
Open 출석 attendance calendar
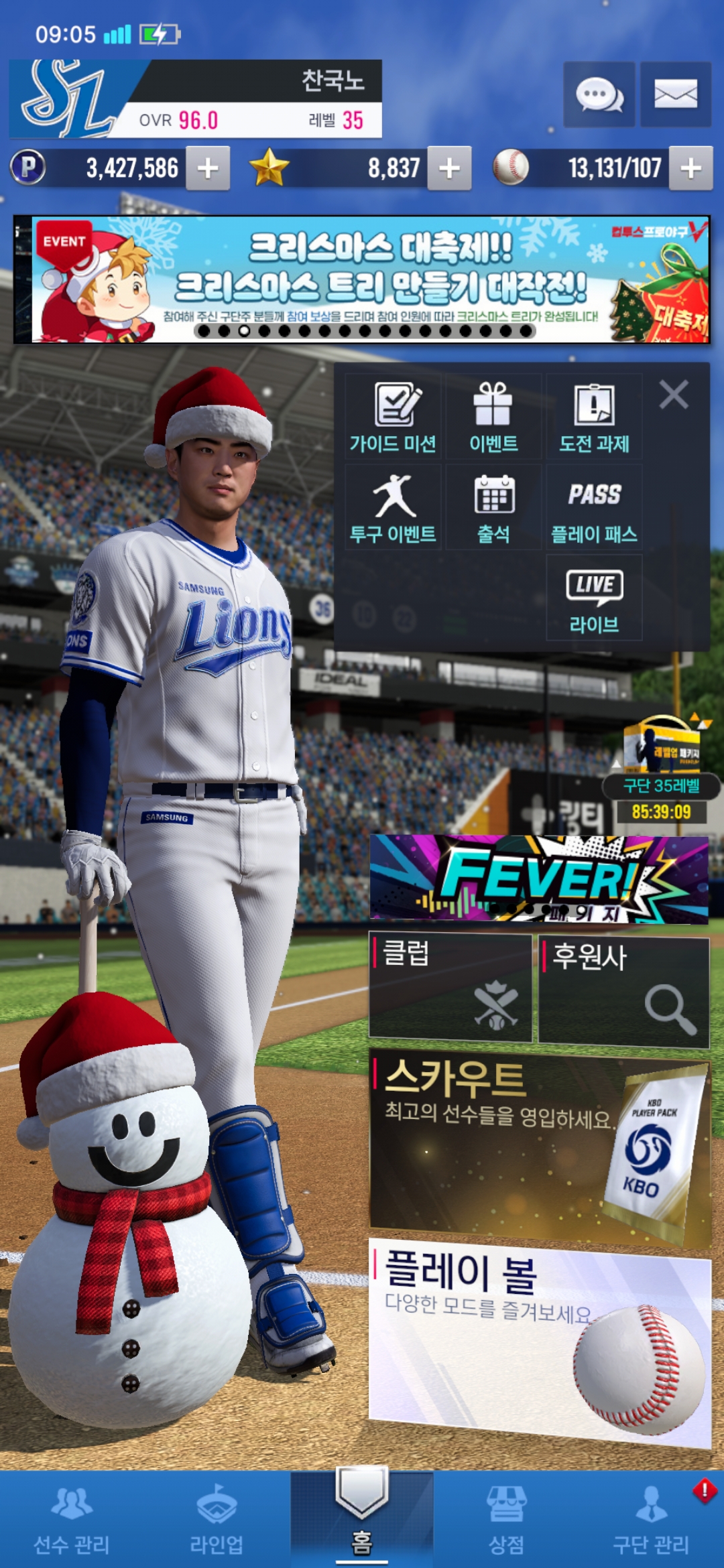coord(493,508)
